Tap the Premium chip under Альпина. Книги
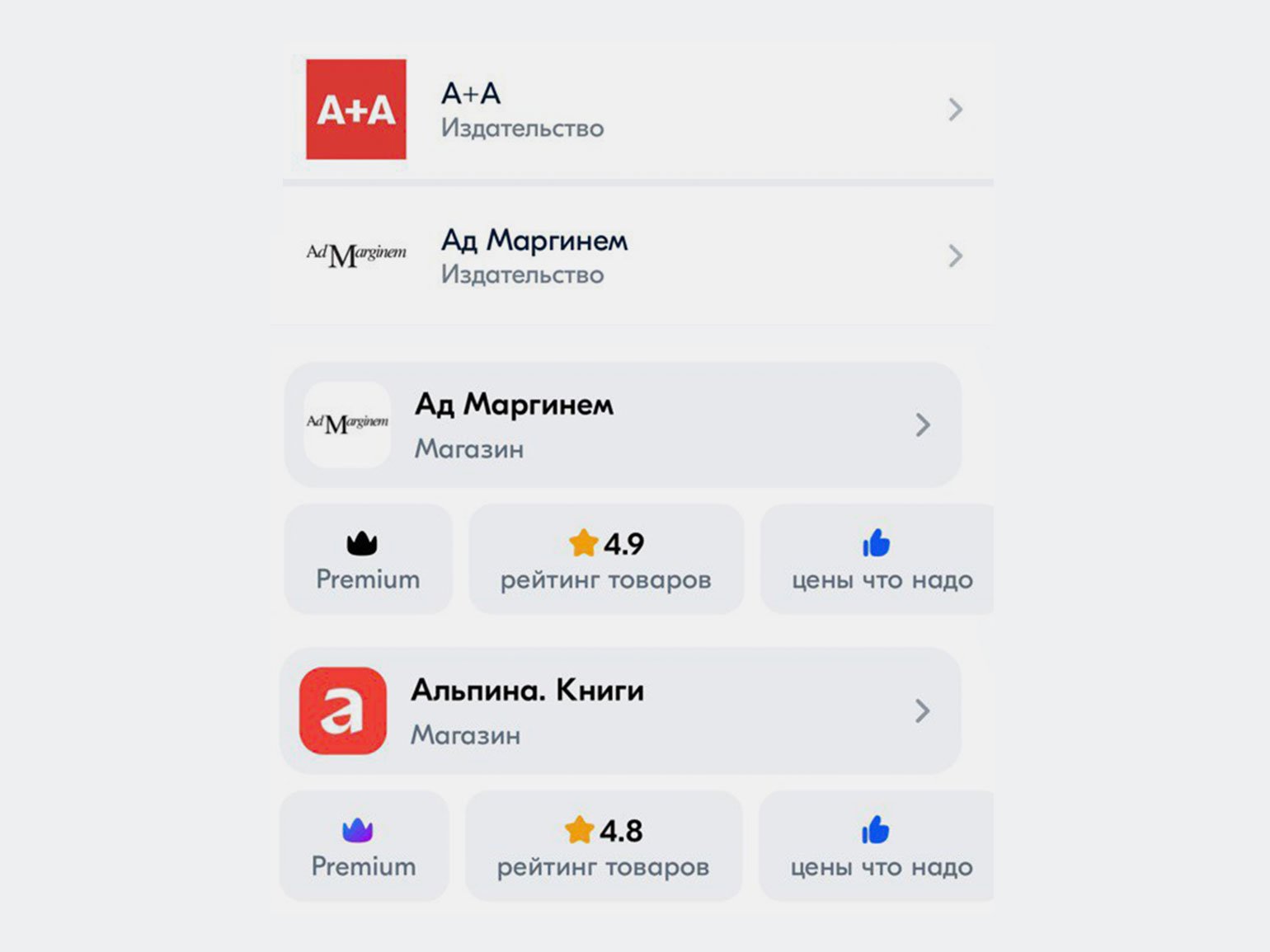This screenshot has height=952, width=1270. point(364,846)
